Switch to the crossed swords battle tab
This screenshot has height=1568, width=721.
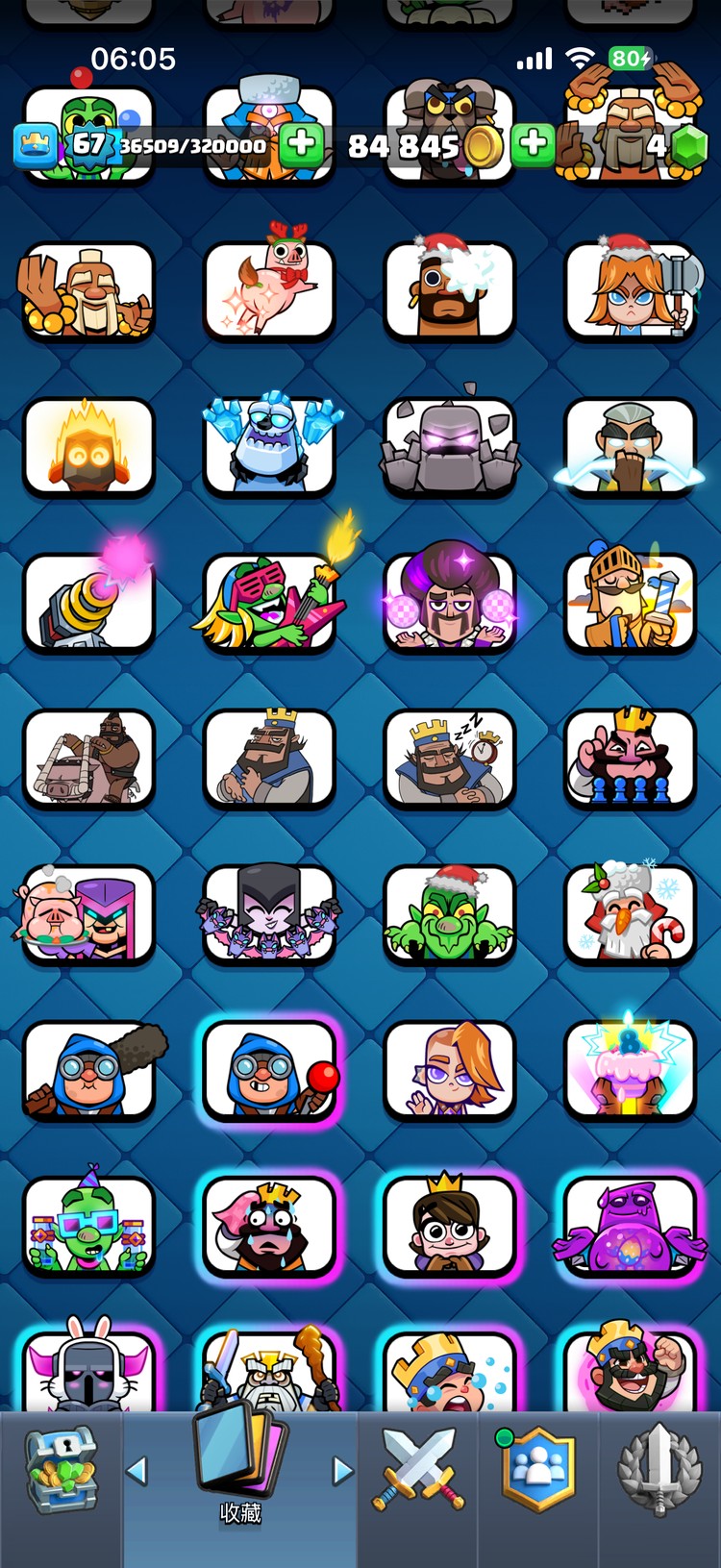[x=418, y=1470]
